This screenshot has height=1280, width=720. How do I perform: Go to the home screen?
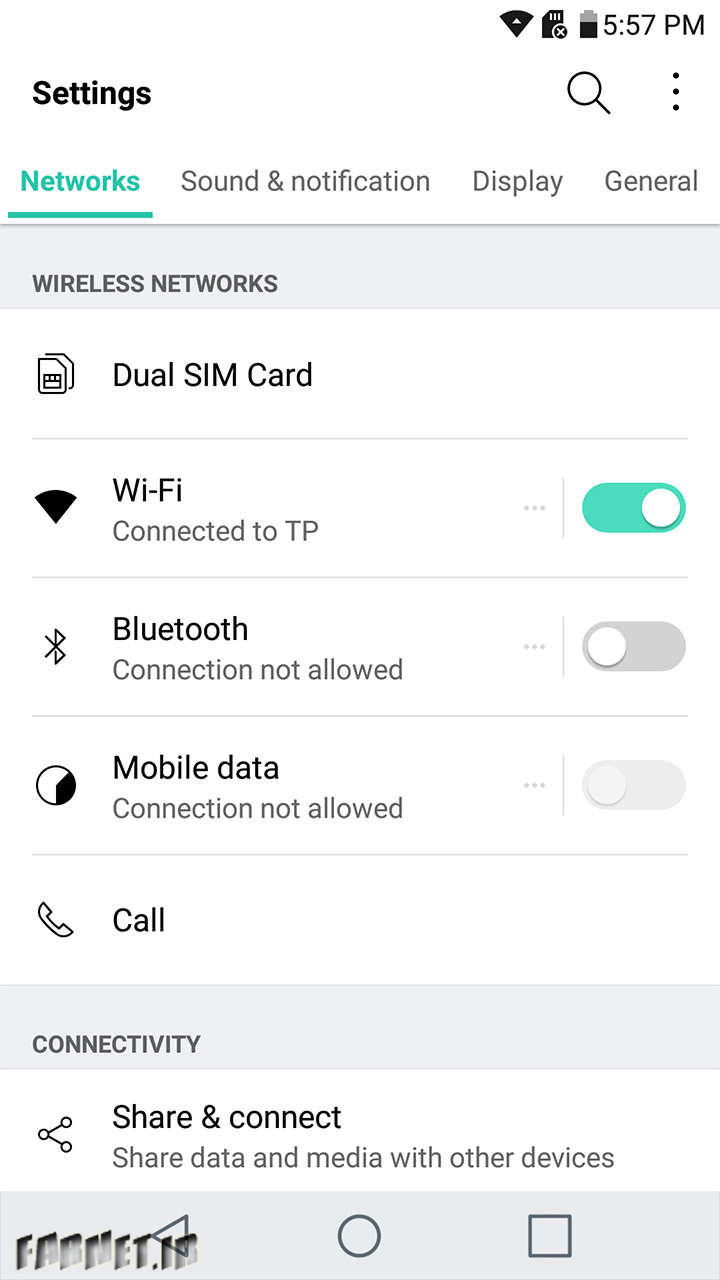pyautogui.click(x=359, y=1236)
